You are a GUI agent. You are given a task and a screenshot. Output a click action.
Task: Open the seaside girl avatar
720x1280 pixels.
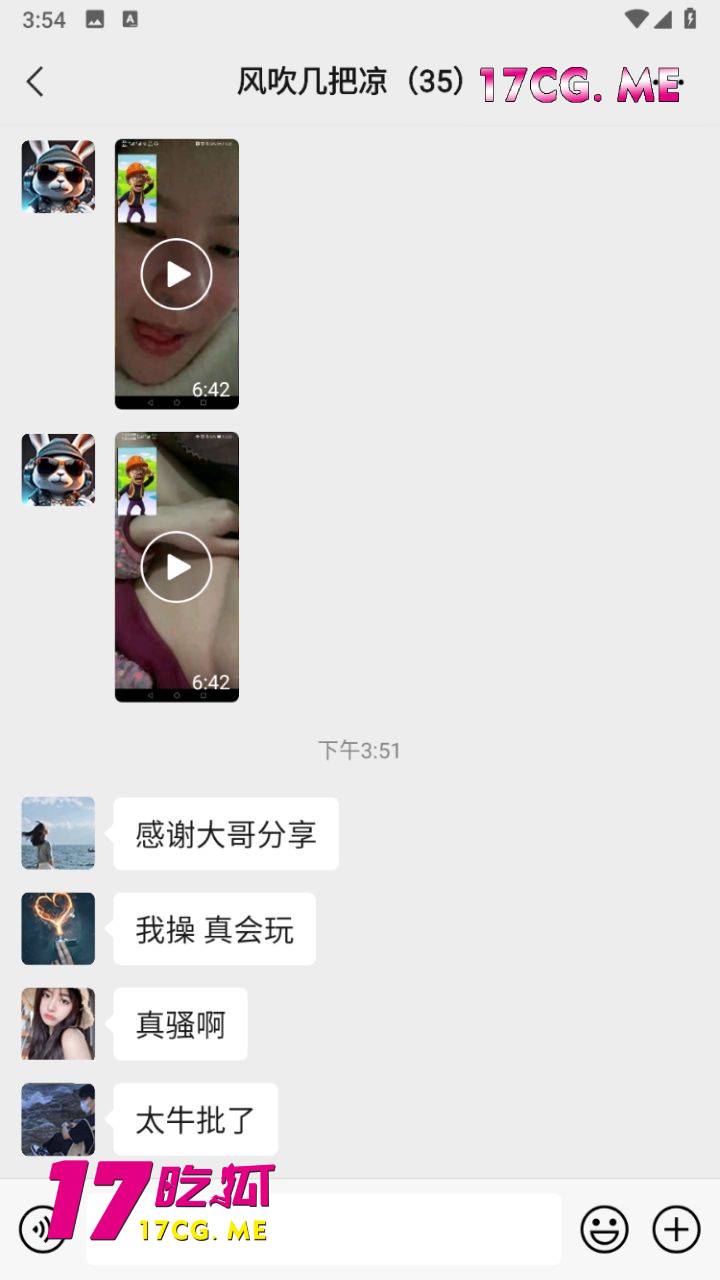click(57, 833)
